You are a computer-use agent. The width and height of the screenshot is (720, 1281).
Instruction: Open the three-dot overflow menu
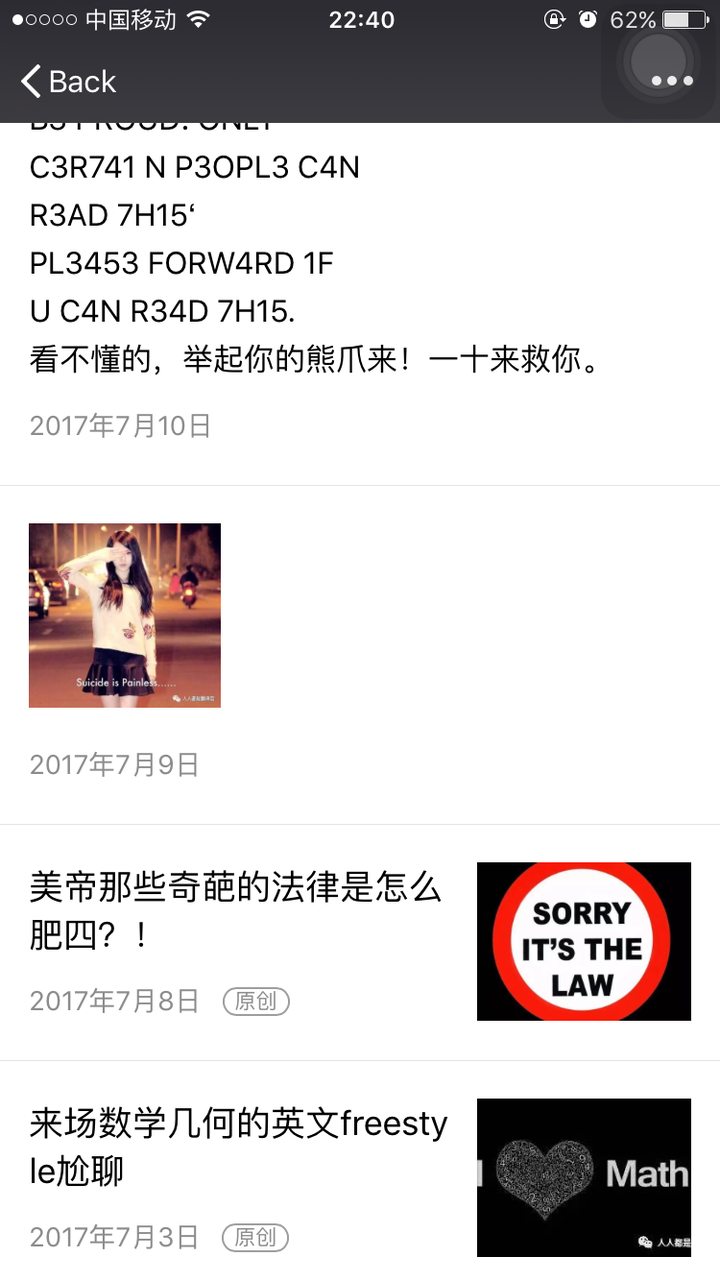671,81
